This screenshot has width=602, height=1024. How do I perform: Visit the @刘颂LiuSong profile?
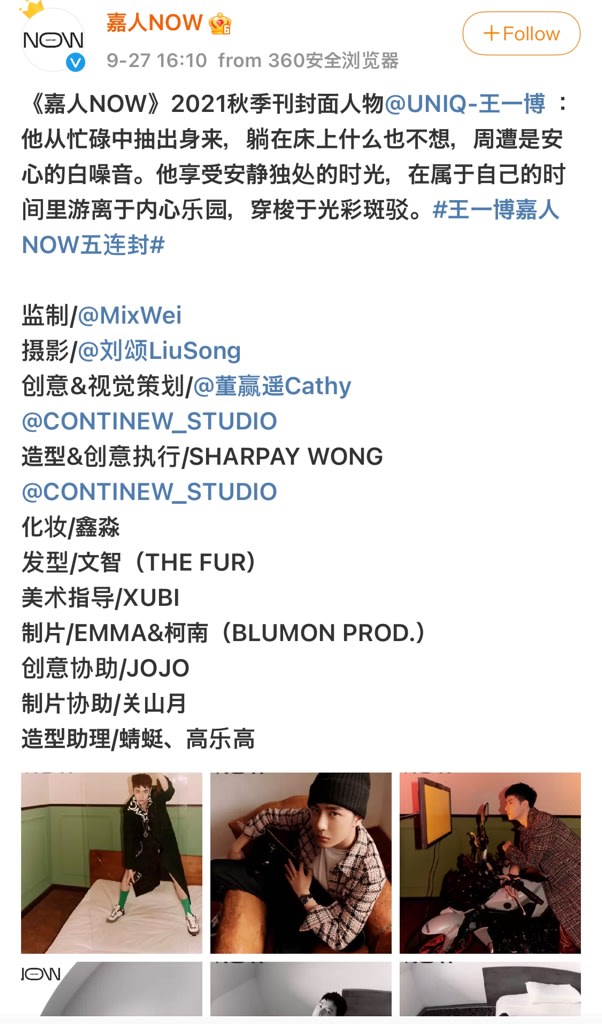point(160,351)
